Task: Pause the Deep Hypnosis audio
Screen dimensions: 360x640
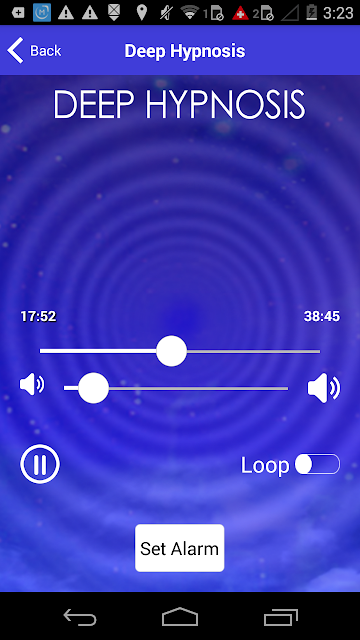Action: pyautogui.click(x=40, y=464)
